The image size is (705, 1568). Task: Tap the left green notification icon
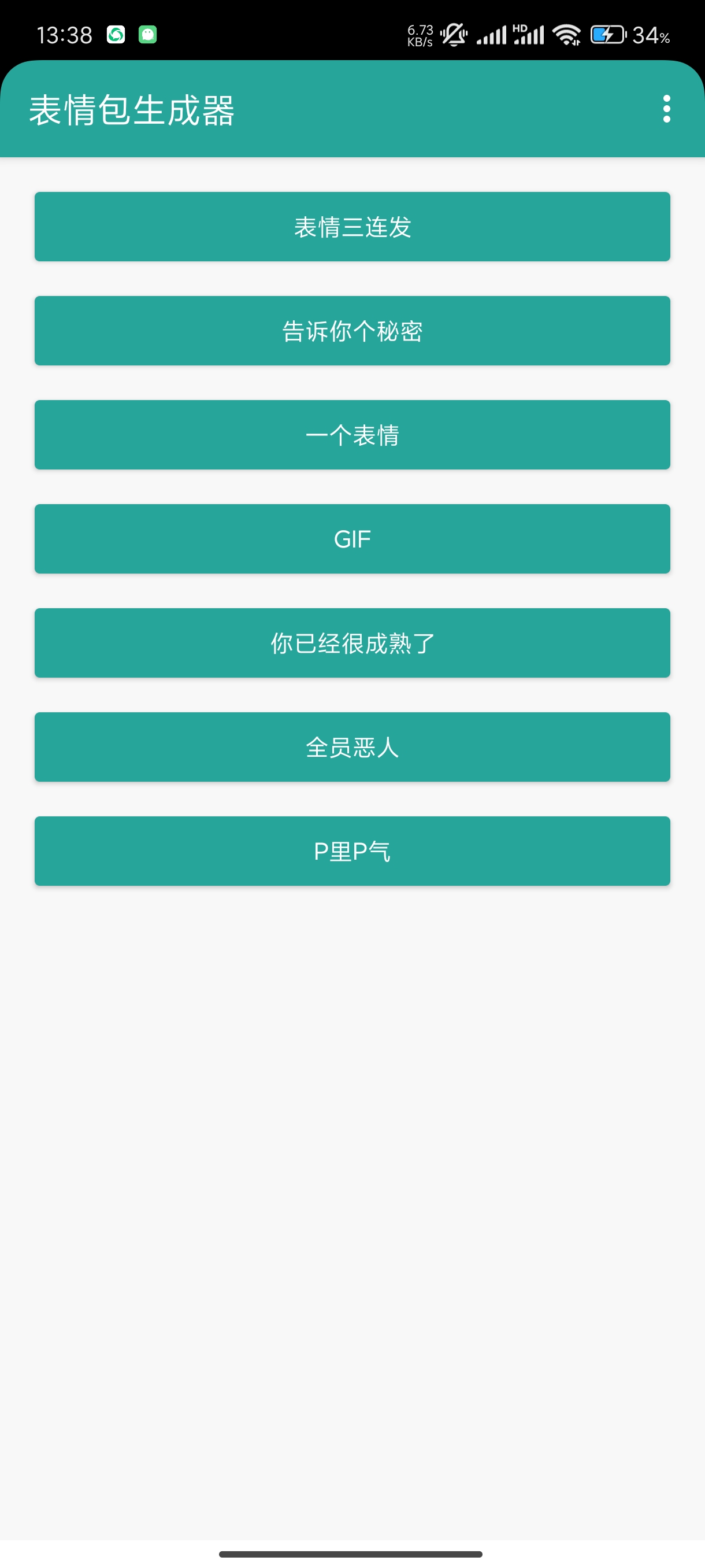pos(116,35)
